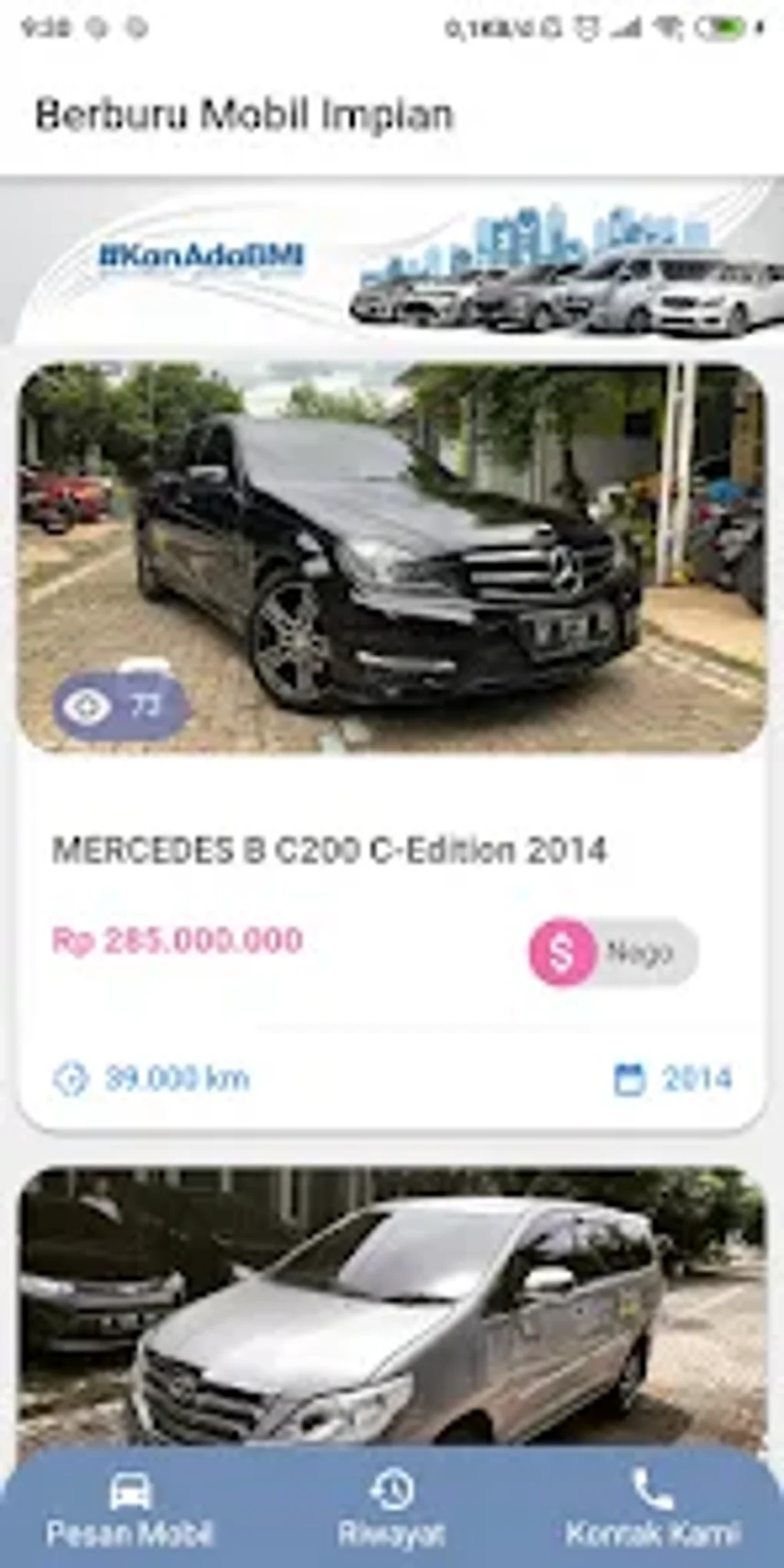The image size is (784, 1568).
Task: Open the Riwayat history tab
Action: click(391, 1510)
